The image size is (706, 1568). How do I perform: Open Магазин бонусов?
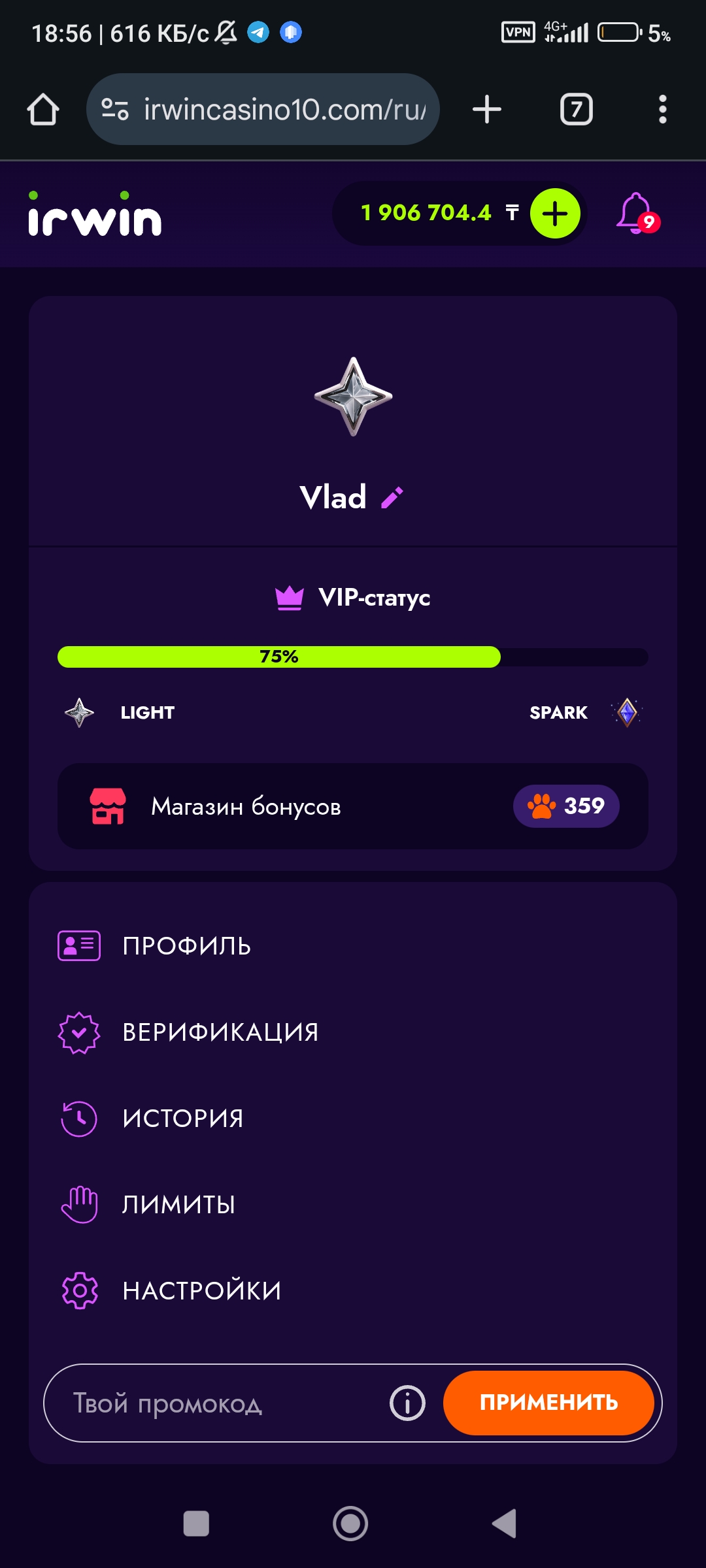353,806
